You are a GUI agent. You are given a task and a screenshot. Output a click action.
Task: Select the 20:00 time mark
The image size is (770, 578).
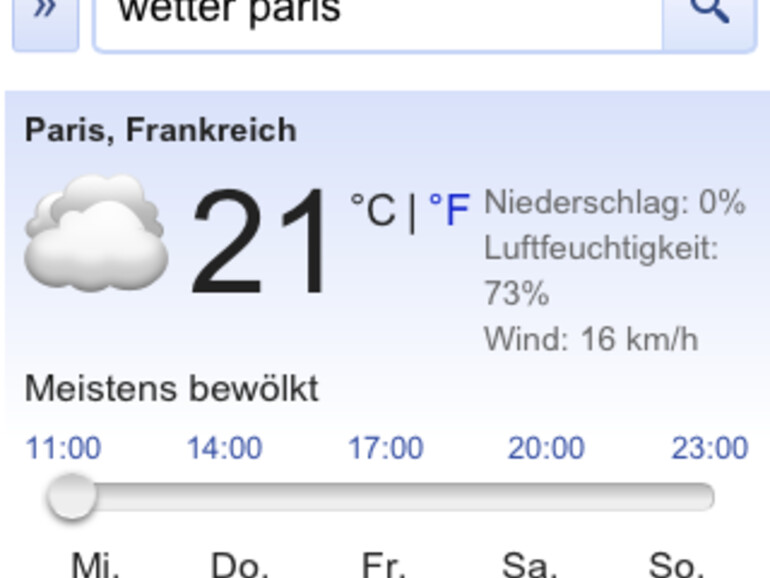click(546, 448)
